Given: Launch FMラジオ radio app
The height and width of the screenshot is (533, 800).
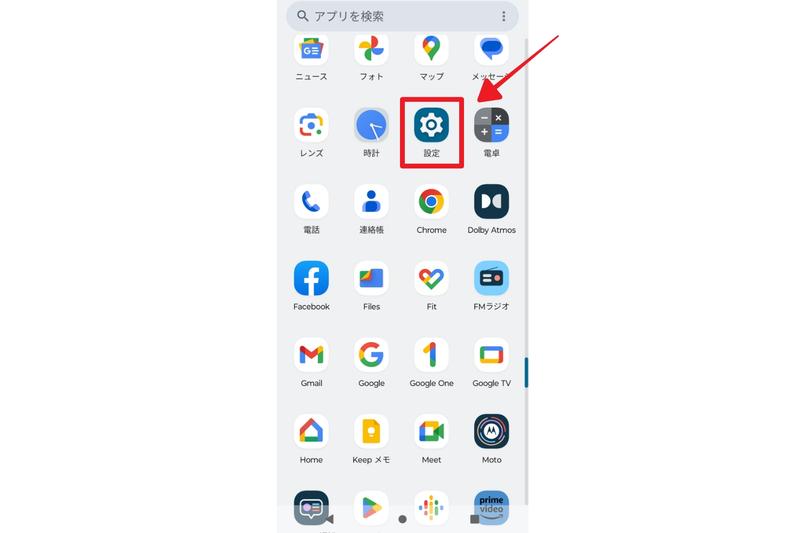Looking at the screenshot, I should click(491, 279).
